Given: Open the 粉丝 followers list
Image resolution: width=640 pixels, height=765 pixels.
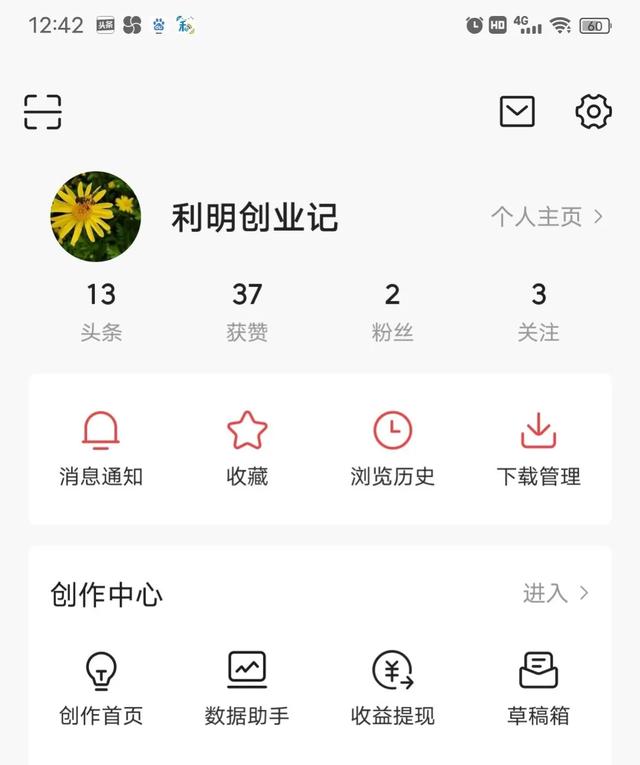Looking at the screenshot, I should (x=392, y=311).
